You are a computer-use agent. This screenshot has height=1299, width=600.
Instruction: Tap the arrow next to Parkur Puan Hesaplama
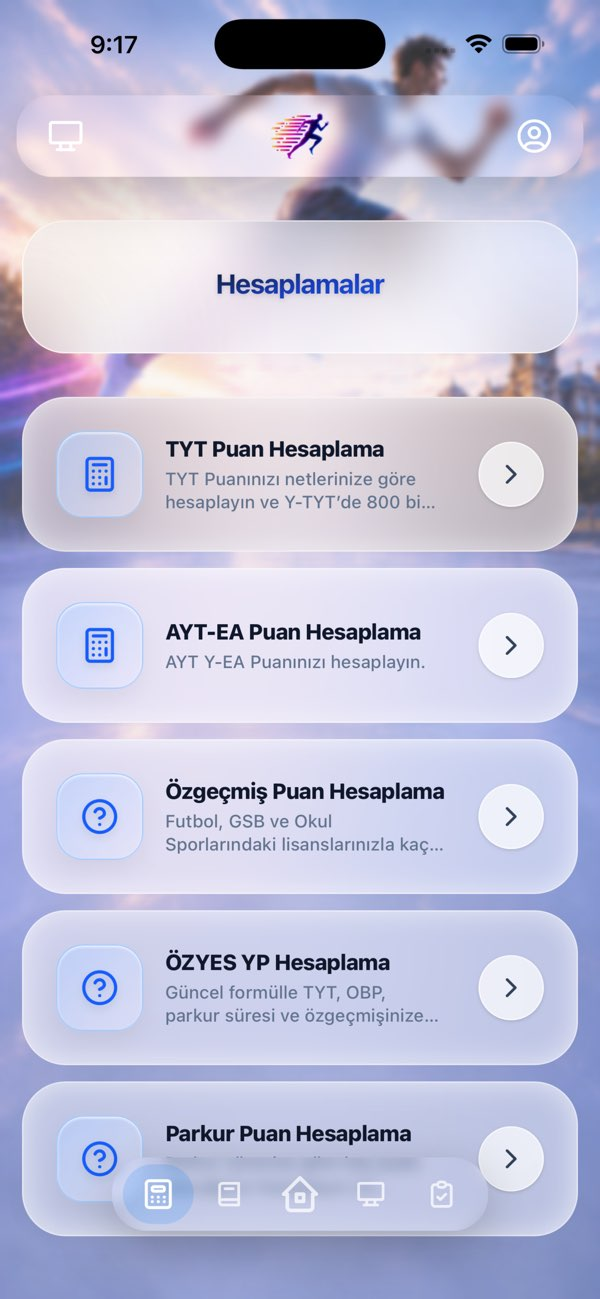511,1158
